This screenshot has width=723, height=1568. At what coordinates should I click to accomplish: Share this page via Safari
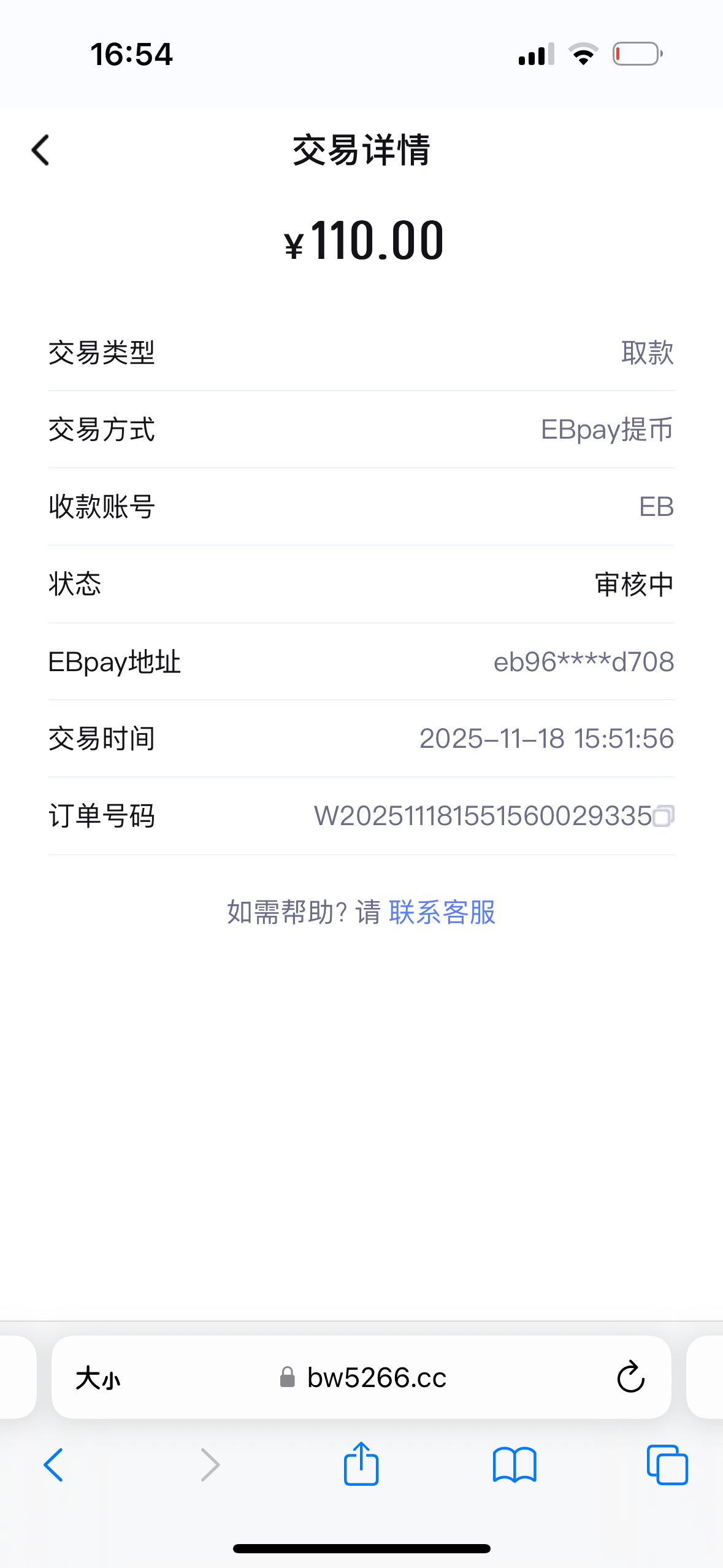[361, 1464]
